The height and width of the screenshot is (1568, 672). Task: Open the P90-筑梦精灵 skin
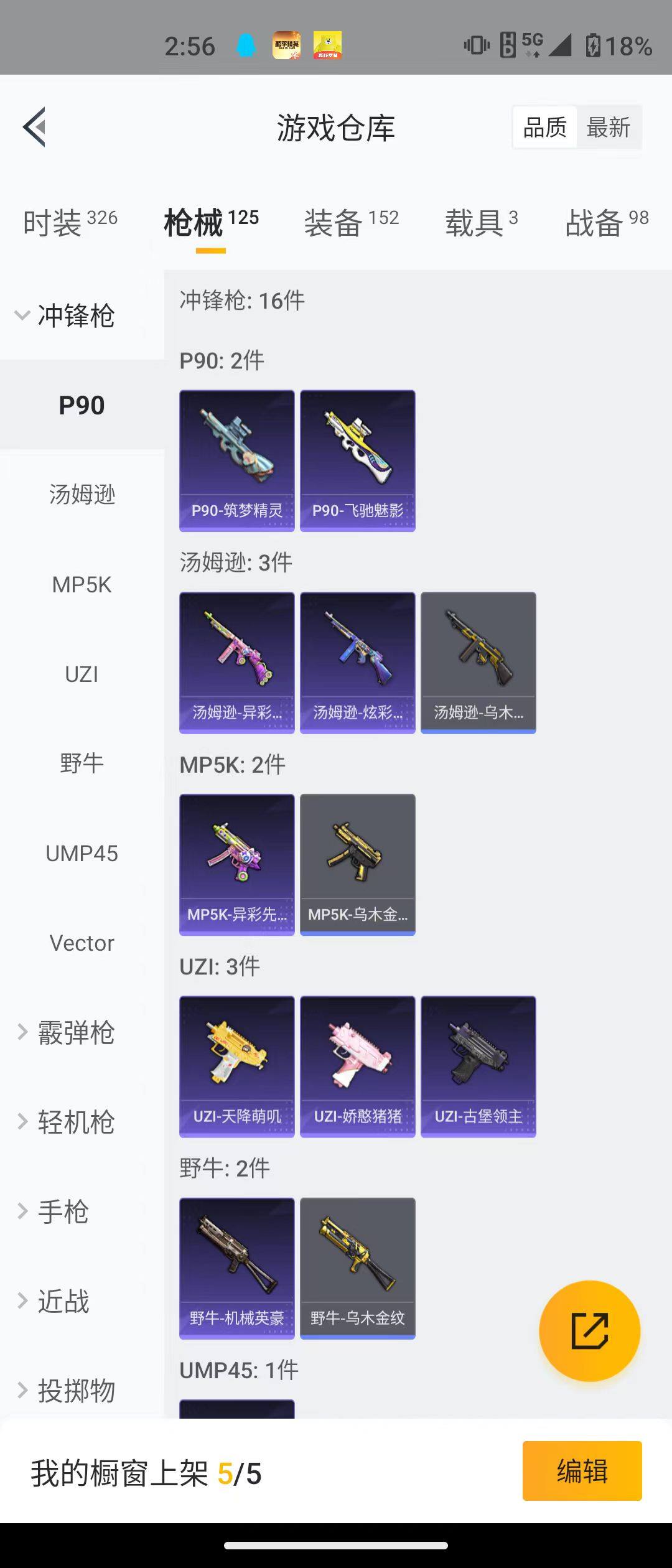tap(236, 460)
